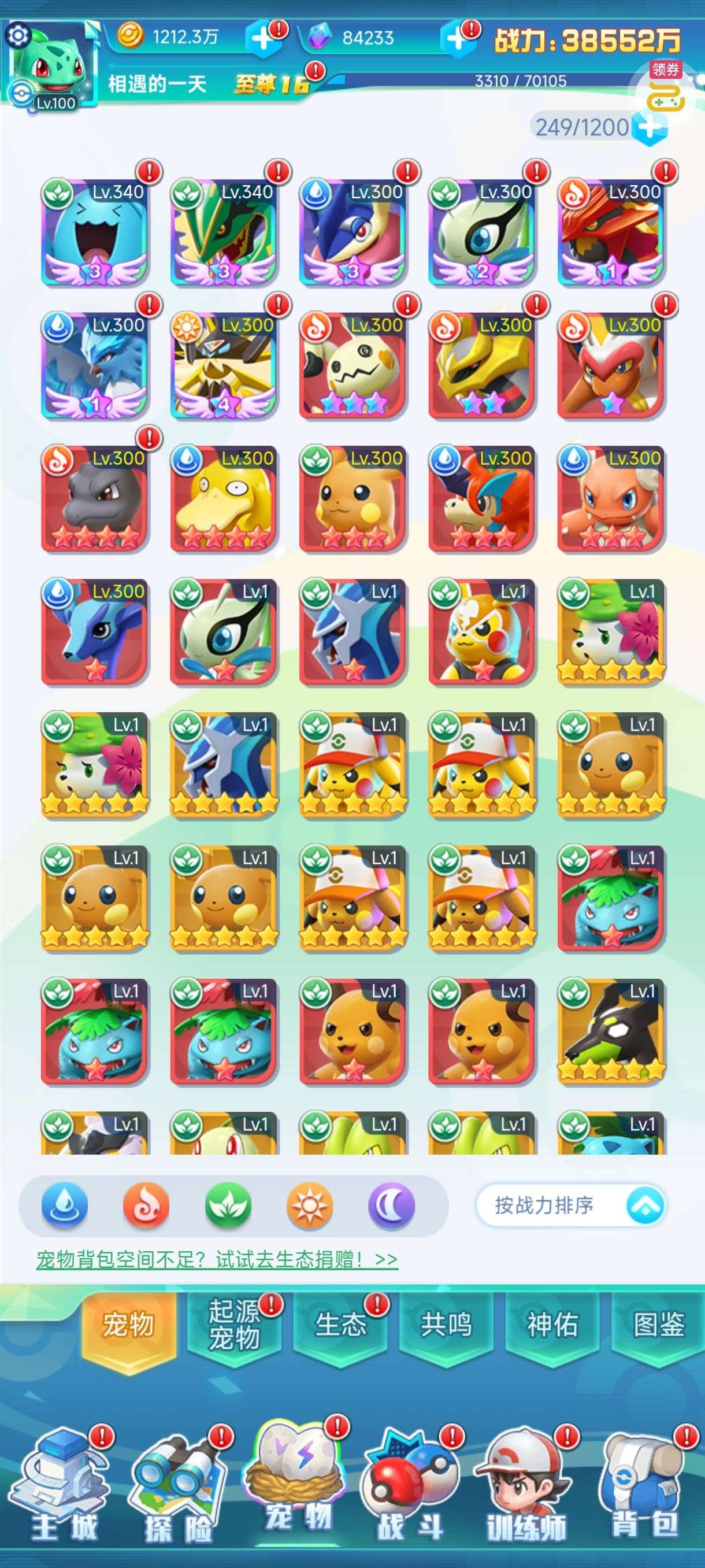Filter pets by moon type

click(x=391, y=1205)
